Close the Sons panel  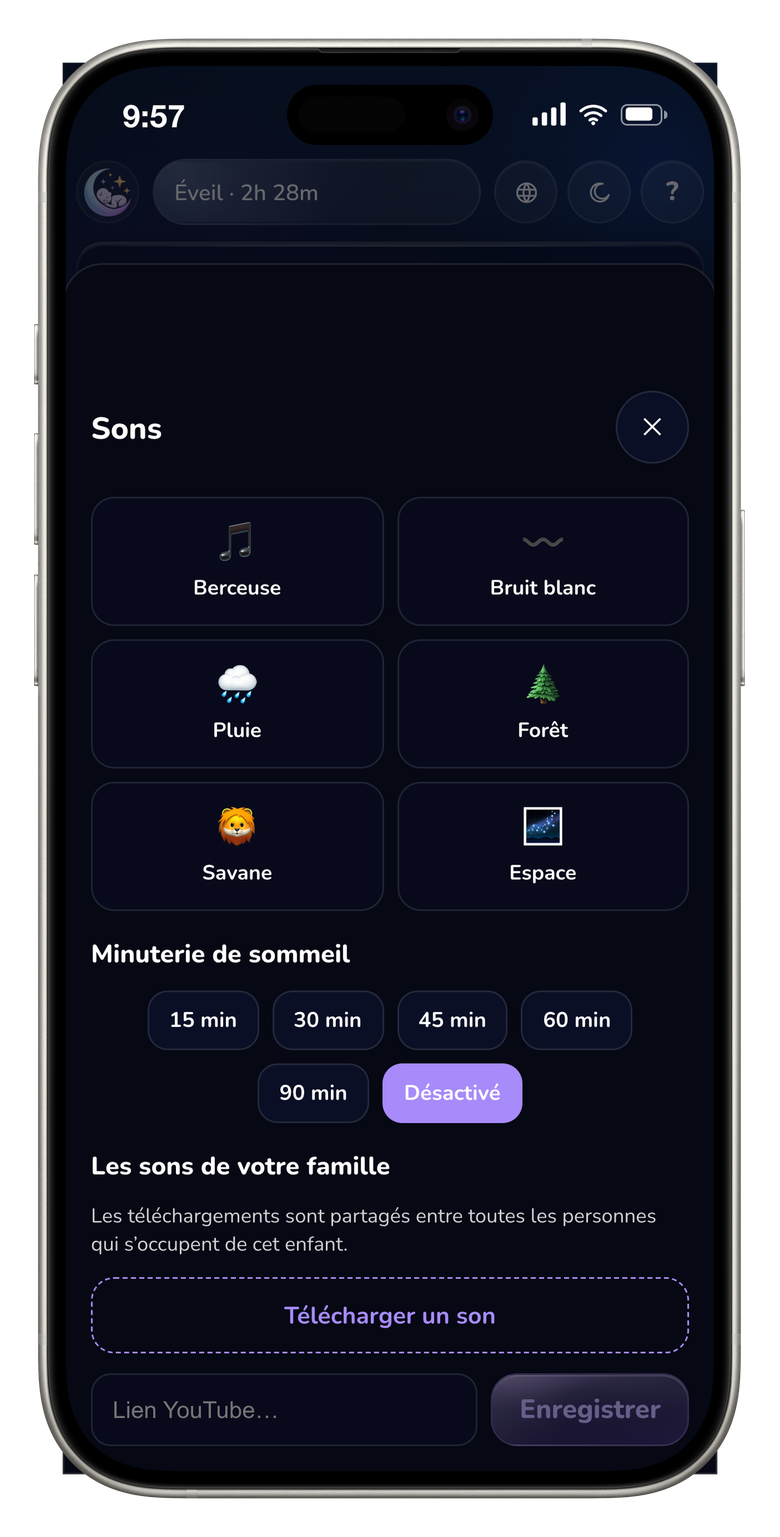652,427
